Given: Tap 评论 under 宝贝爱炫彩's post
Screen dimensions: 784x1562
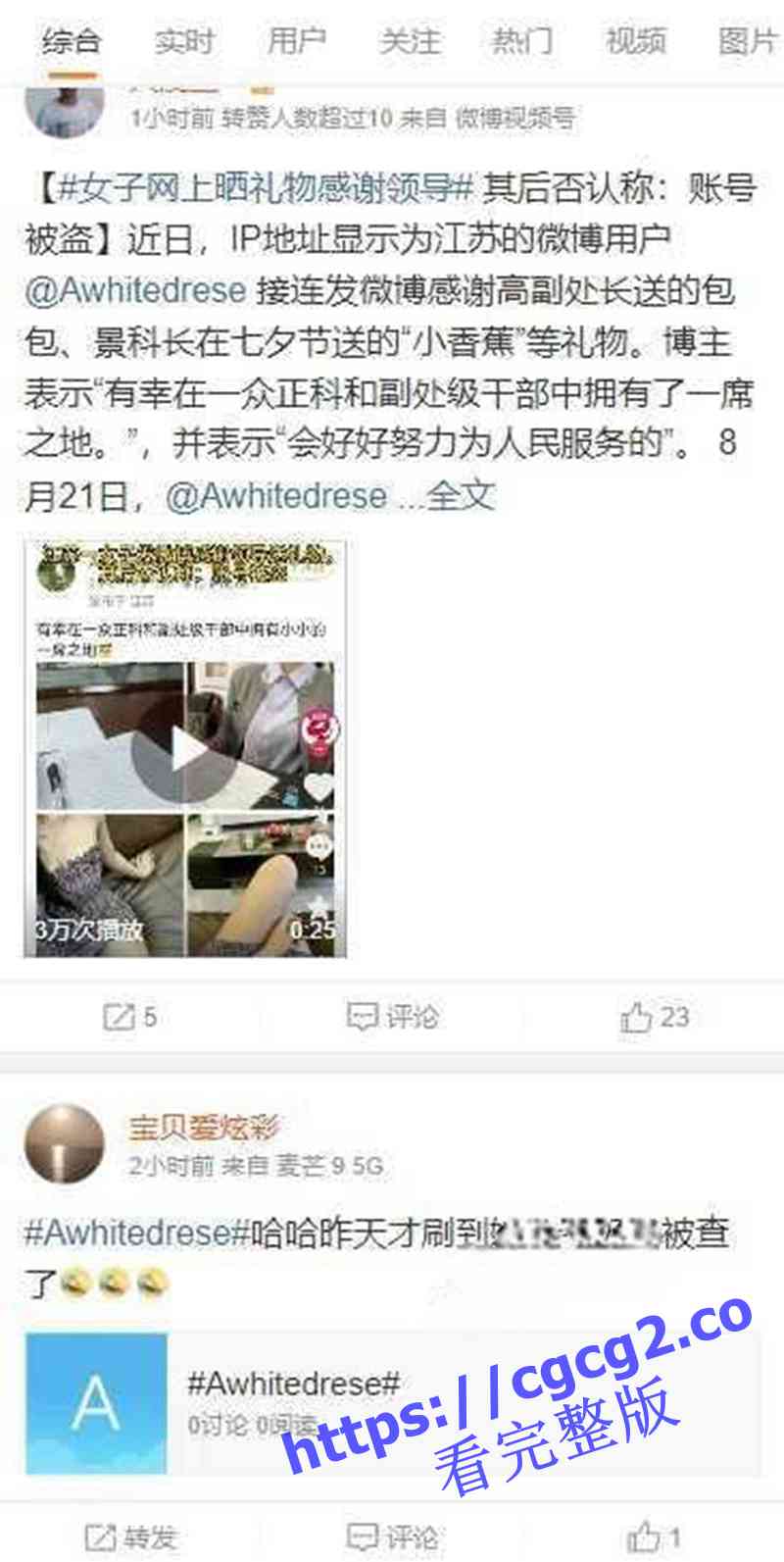Looking at the screenshot, I should point(392,1536).
